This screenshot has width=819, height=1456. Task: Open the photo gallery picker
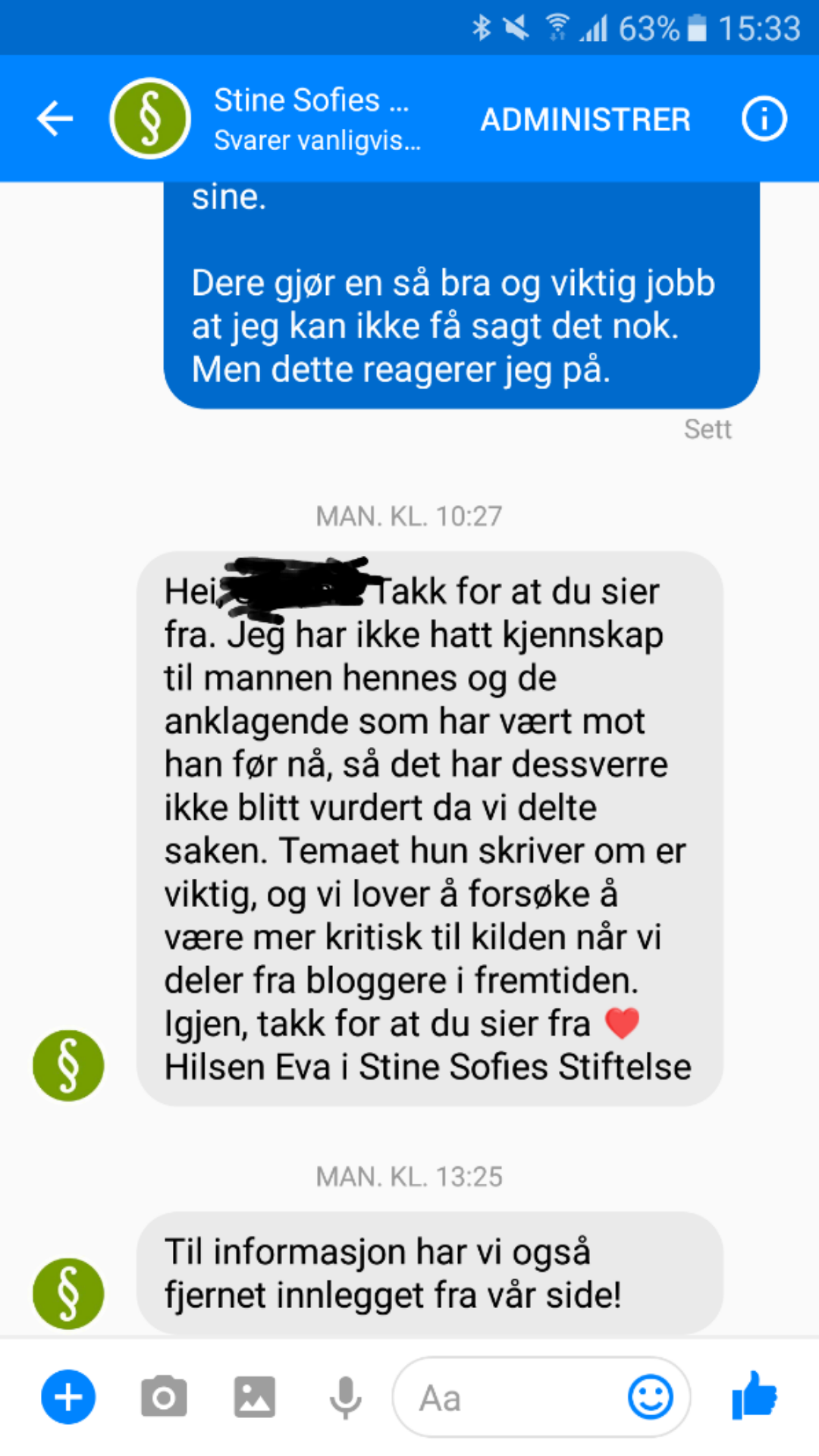[x=255, y=1397]
